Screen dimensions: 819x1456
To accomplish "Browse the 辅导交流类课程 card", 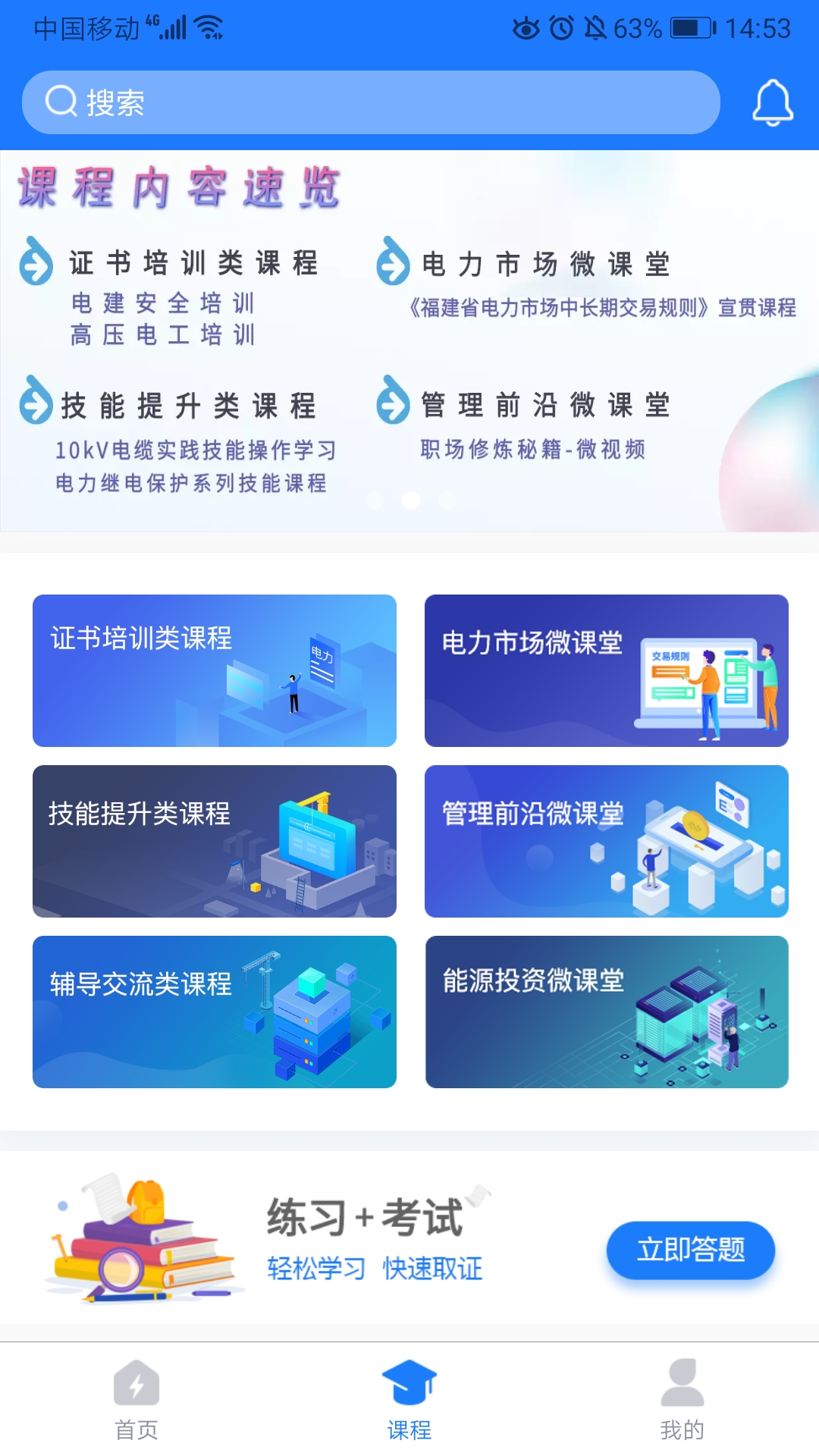I will pos(215,1012).
